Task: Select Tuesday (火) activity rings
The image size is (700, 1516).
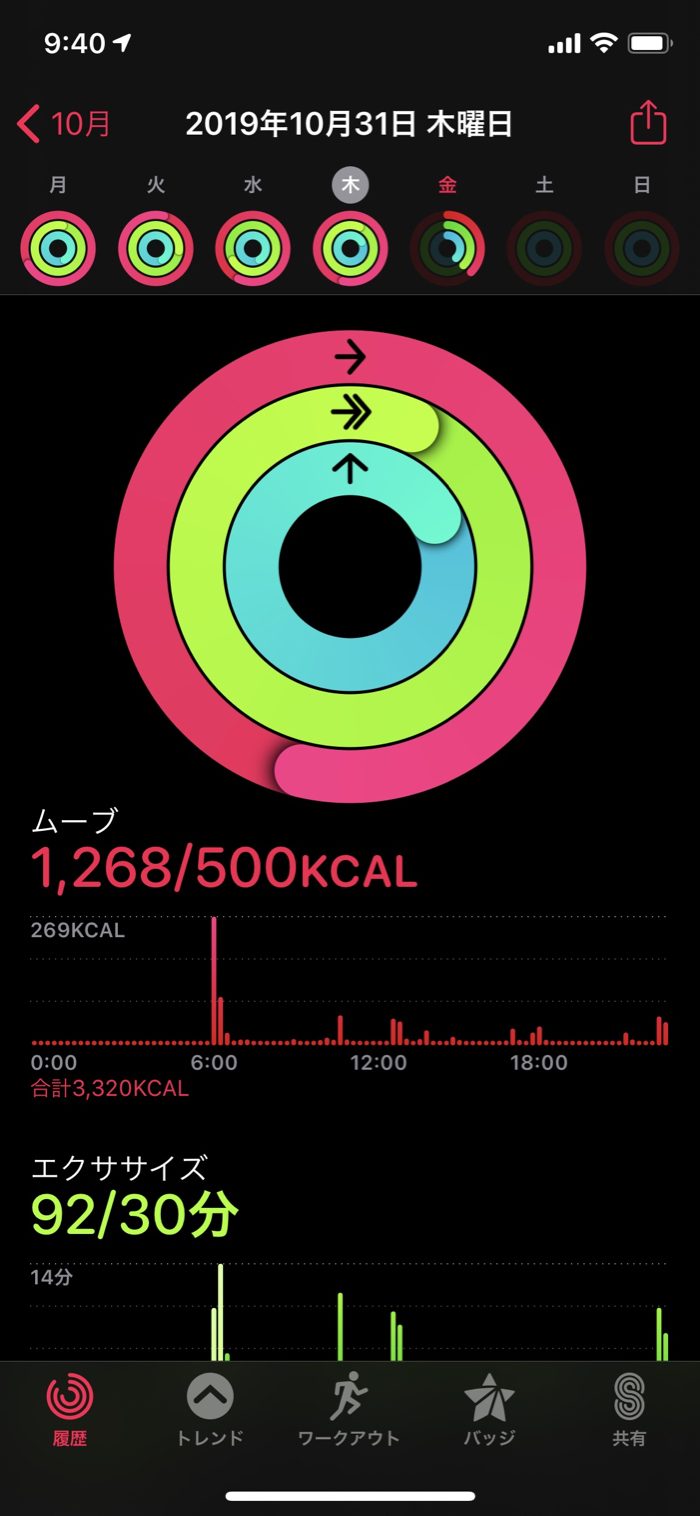Action: click(156, 248)
